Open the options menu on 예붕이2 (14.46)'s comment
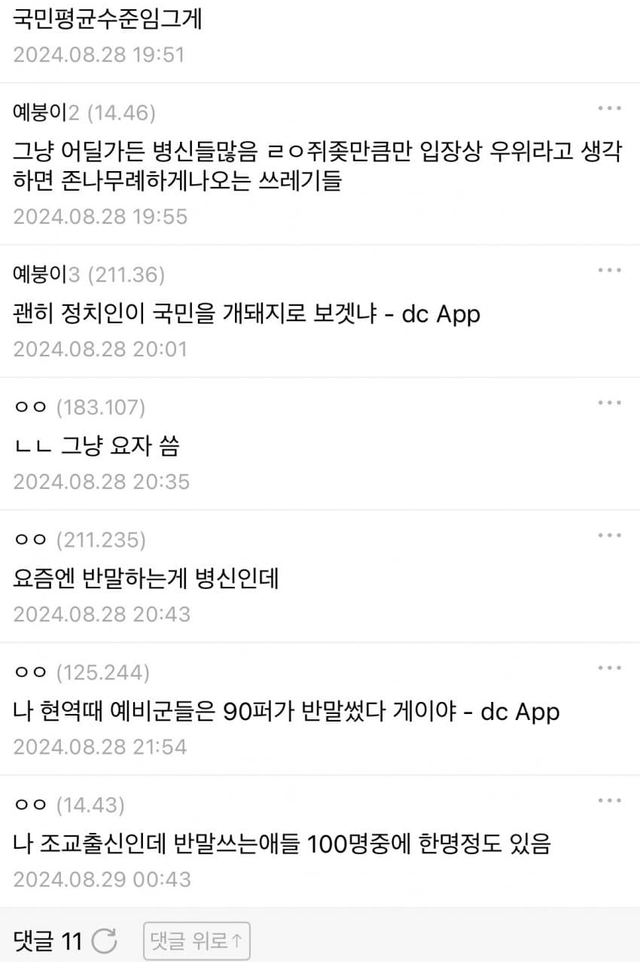The image size is (640, 962). [610, 108]
